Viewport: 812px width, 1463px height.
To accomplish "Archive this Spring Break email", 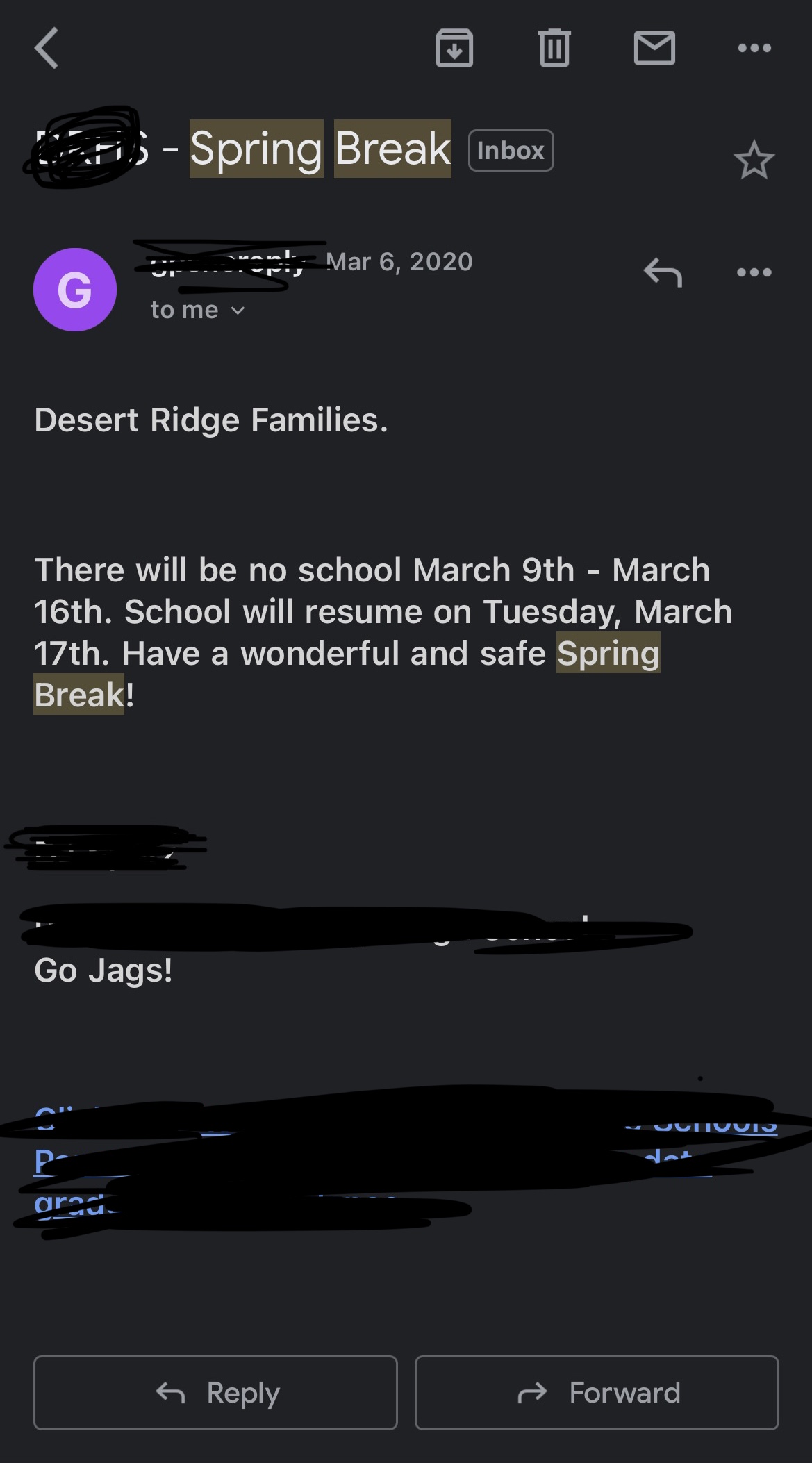I will pyautogui.click(x=454, y=49).
